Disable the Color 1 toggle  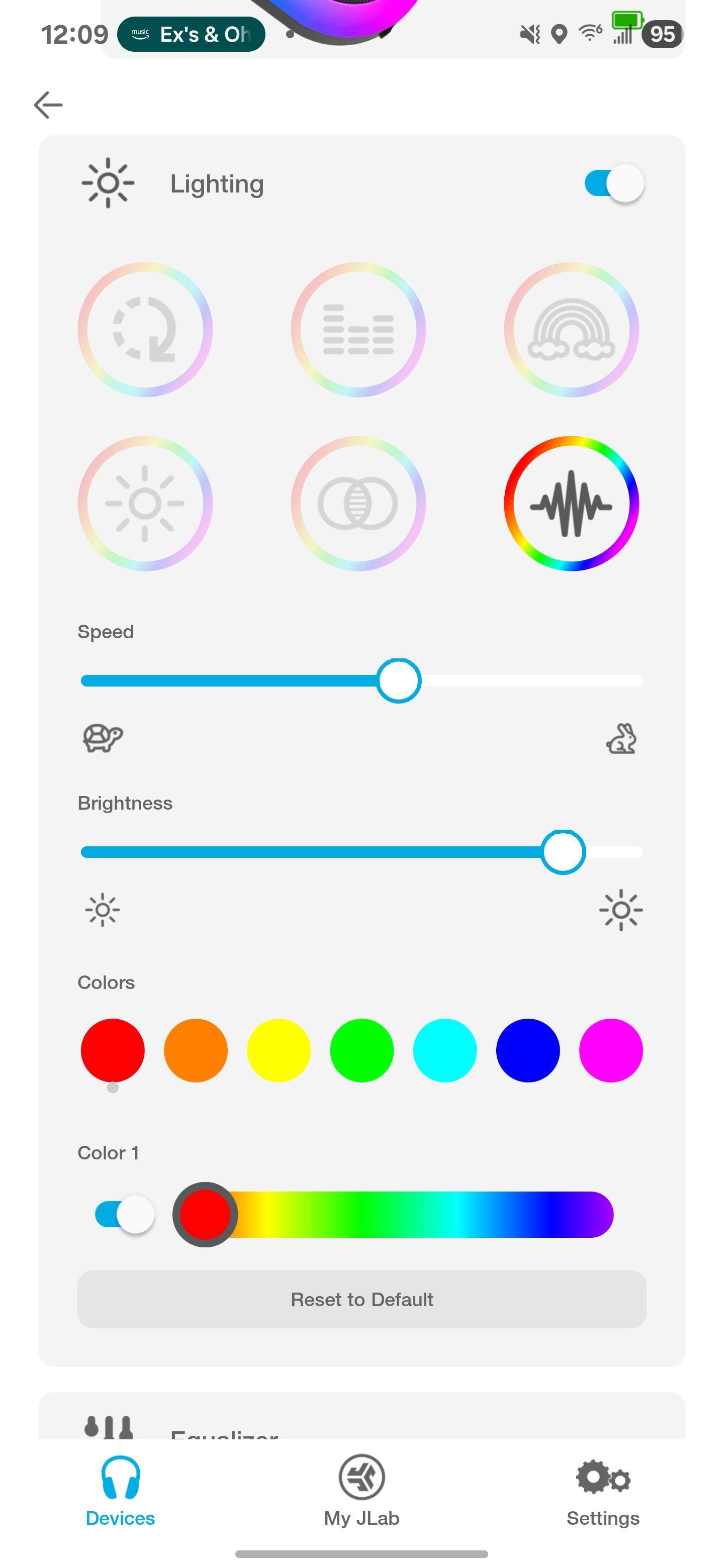[x=125, y=1214]
